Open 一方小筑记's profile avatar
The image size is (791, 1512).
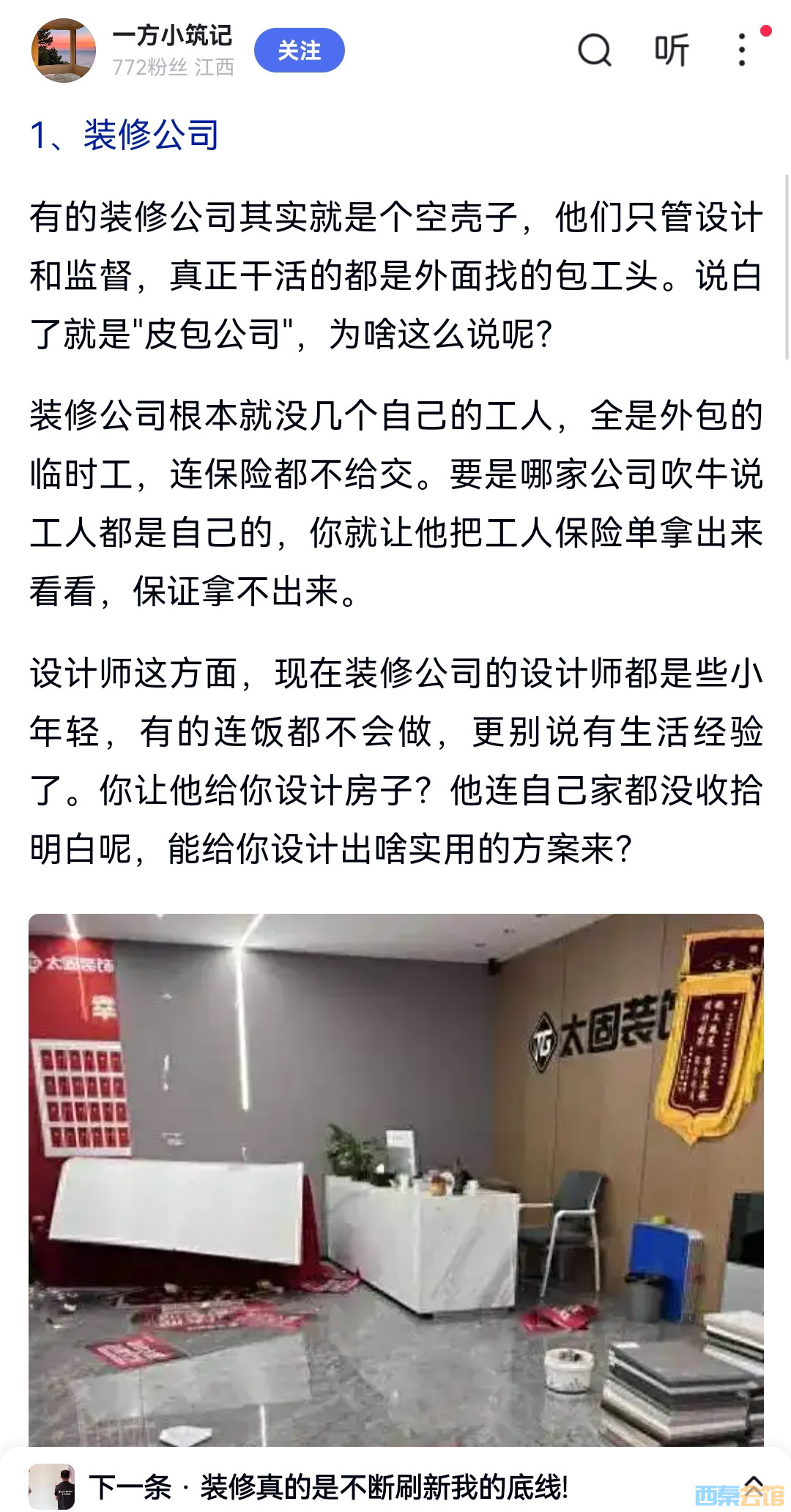click(x=64, y=51)
